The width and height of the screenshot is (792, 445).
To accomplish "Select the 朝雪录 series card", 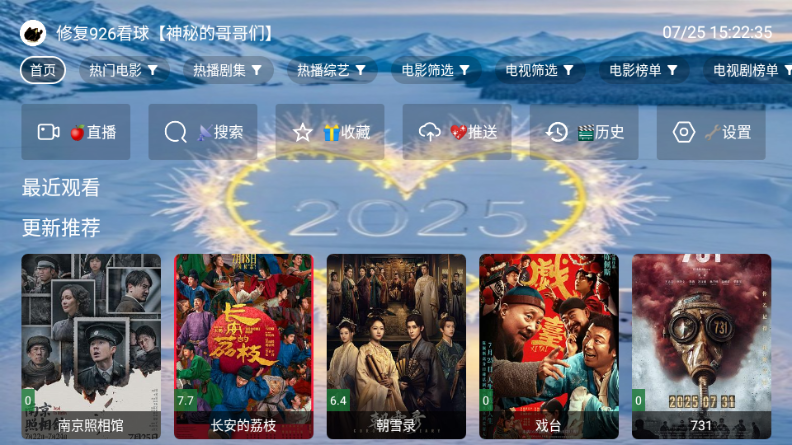I will point(396,345).
